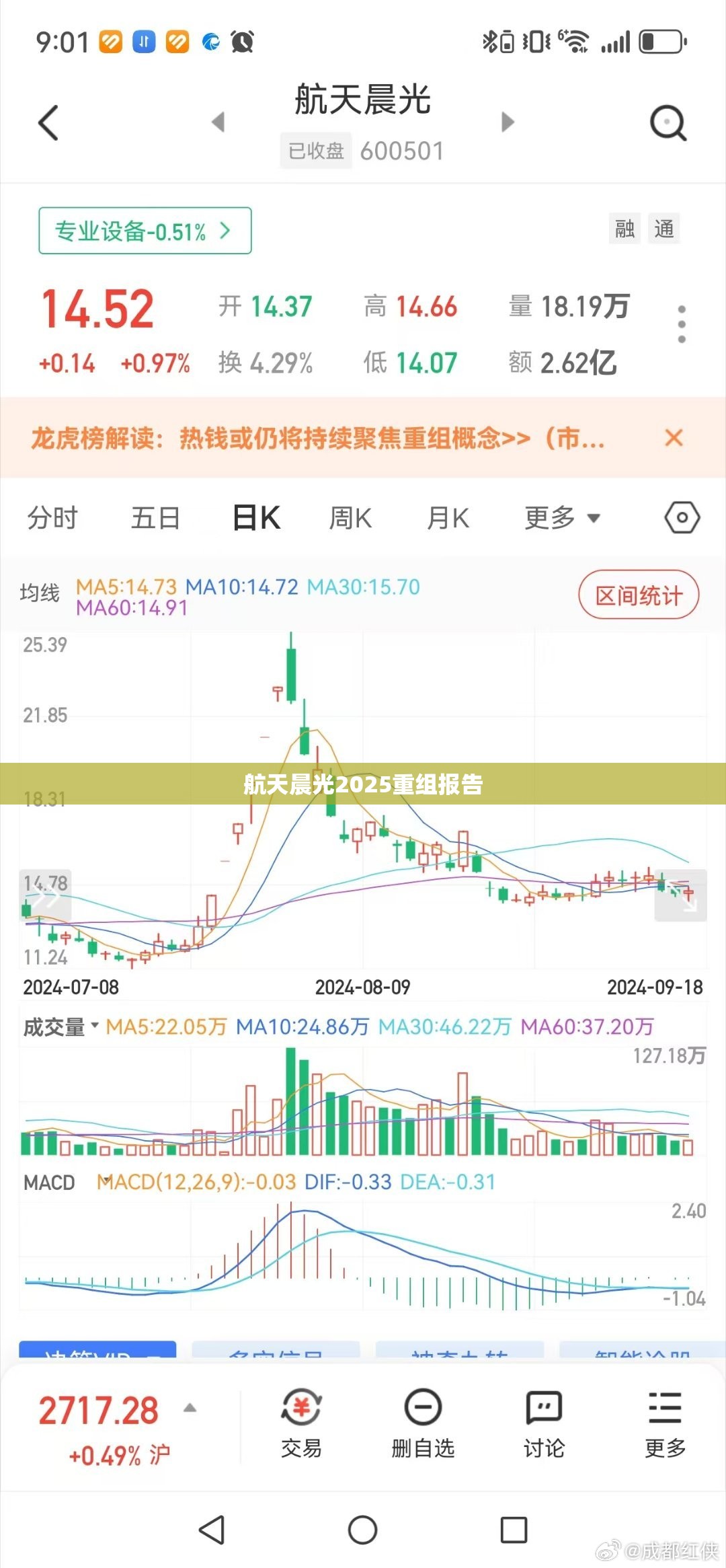
Task: Open chart settings hexagon icon
Action: click(x=682, y=517)
